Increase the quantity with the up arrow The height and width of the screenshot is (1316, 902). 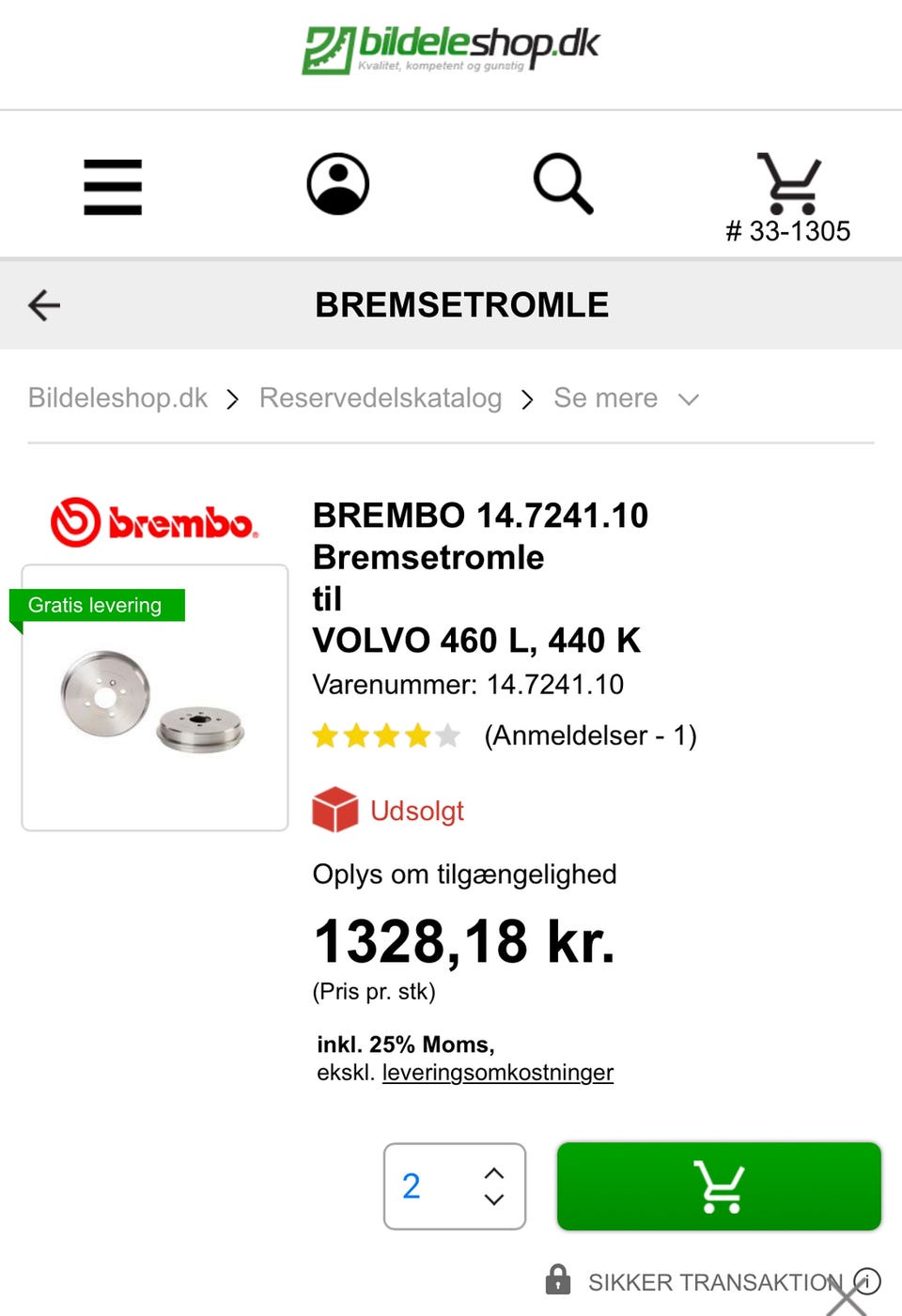(x=494, y=1173)
